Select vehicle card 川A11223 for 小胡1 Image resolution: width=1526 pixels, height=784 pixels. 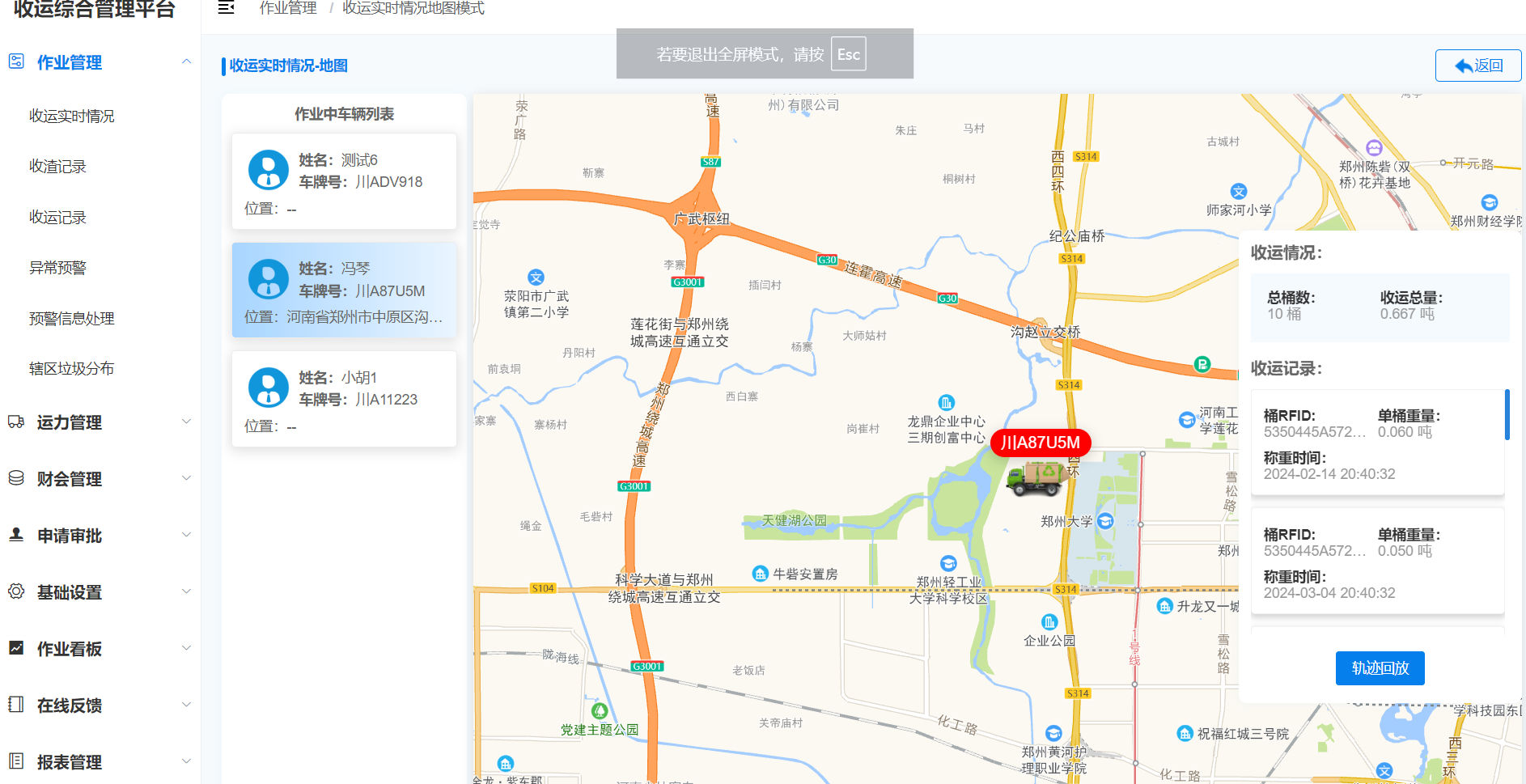344,399
